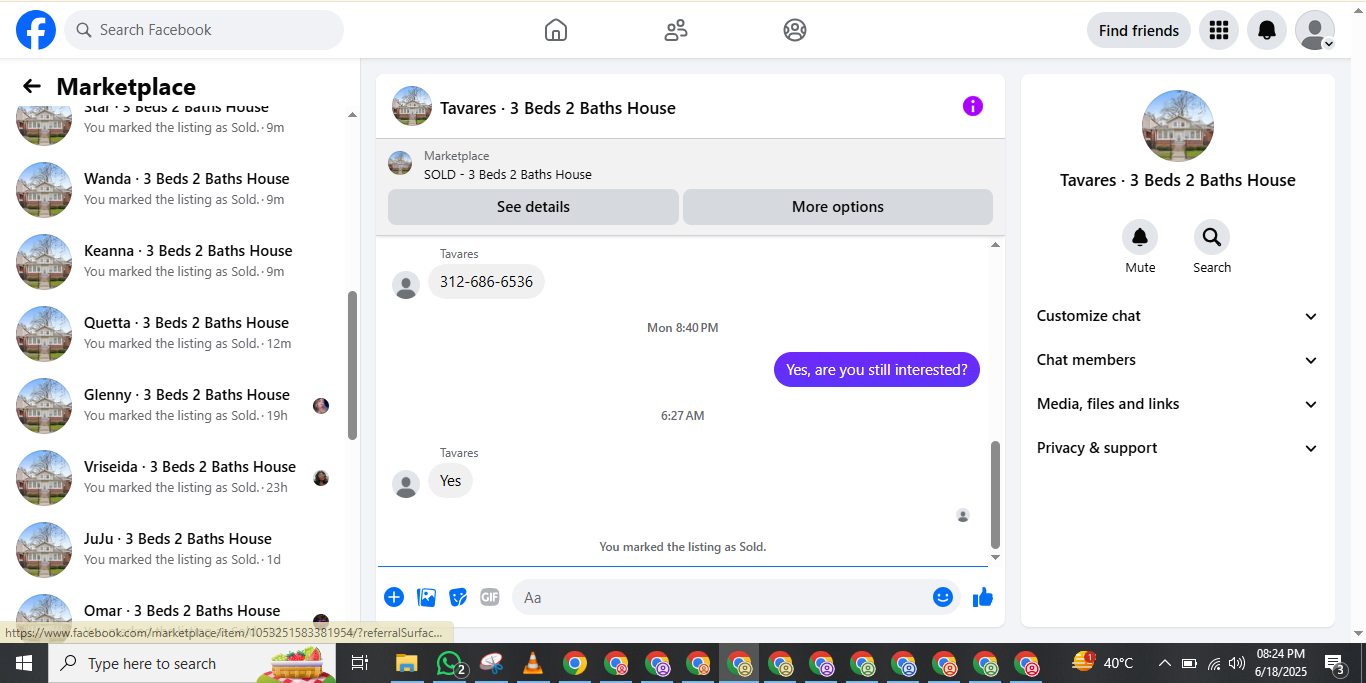Expand Customize chat
1366x683 pixels.
pos(1178,316)
